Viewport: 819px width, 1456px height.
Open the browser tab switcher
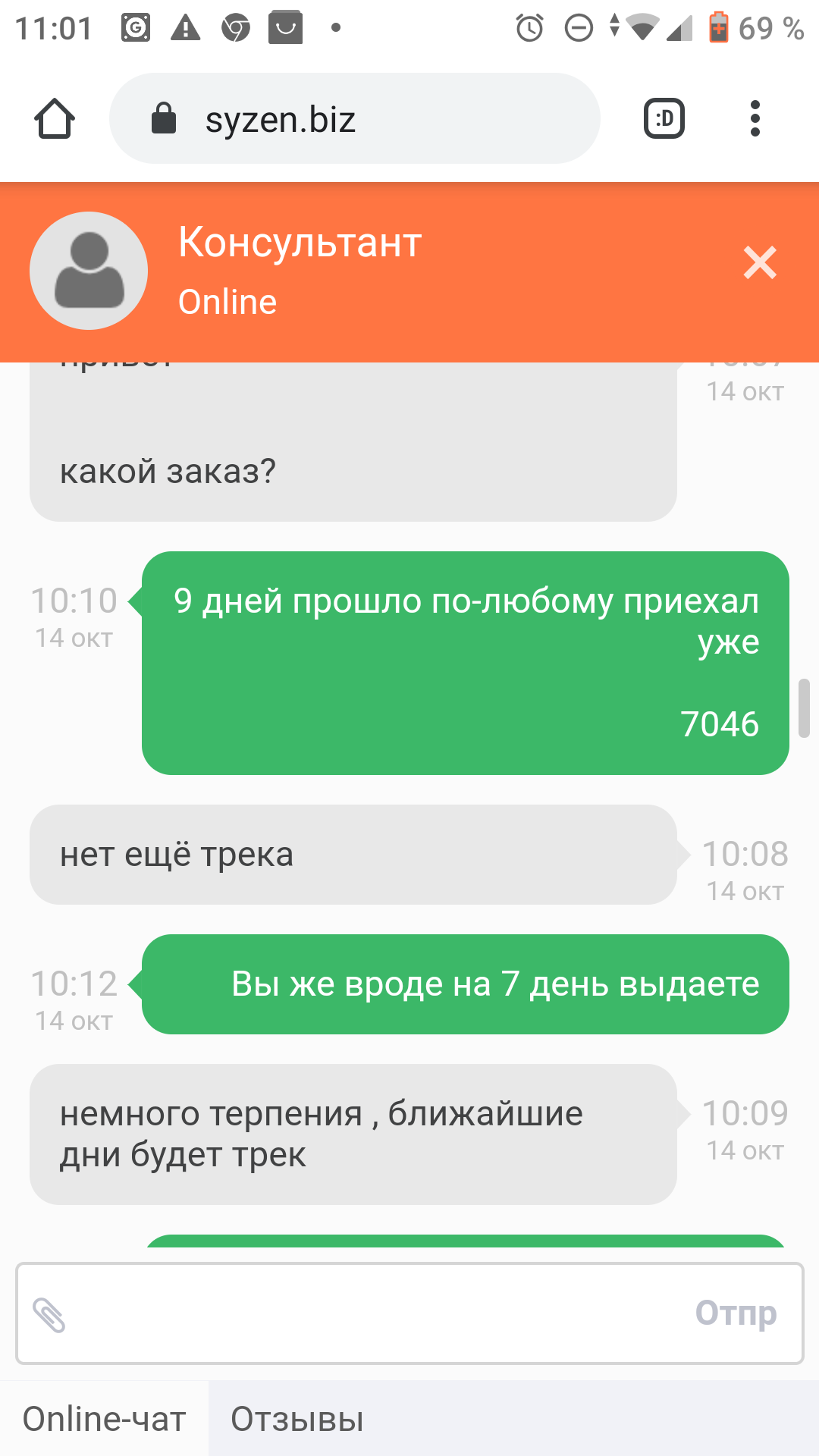[x=664, y=118]
